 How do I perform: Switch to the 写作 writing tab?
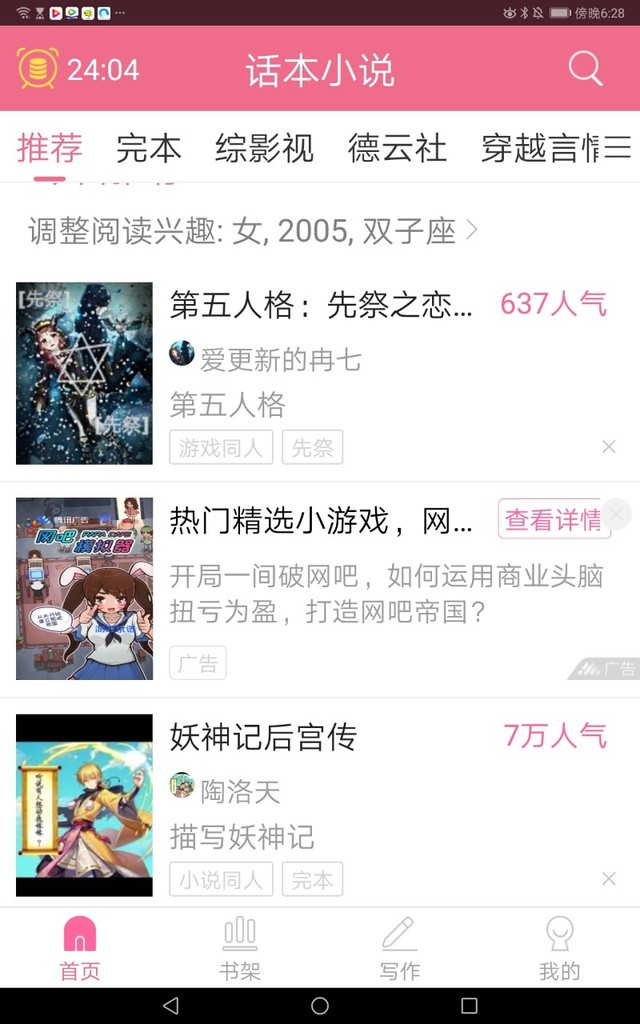pos(399,948)
